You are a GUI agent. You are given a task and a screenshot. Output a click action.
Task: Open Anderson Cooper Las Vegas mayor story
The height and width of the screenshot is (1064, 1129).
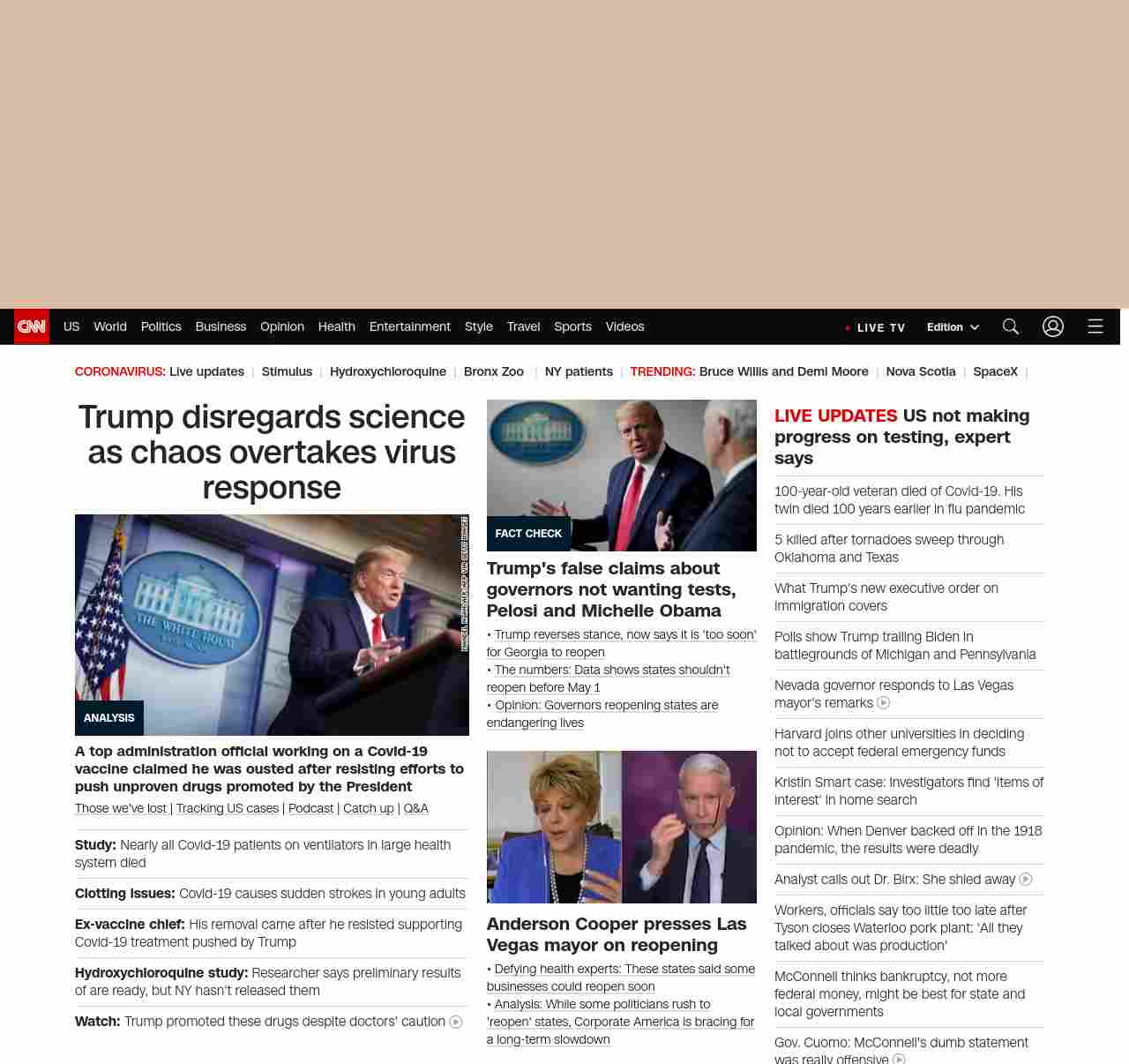[x=616, y=934]
